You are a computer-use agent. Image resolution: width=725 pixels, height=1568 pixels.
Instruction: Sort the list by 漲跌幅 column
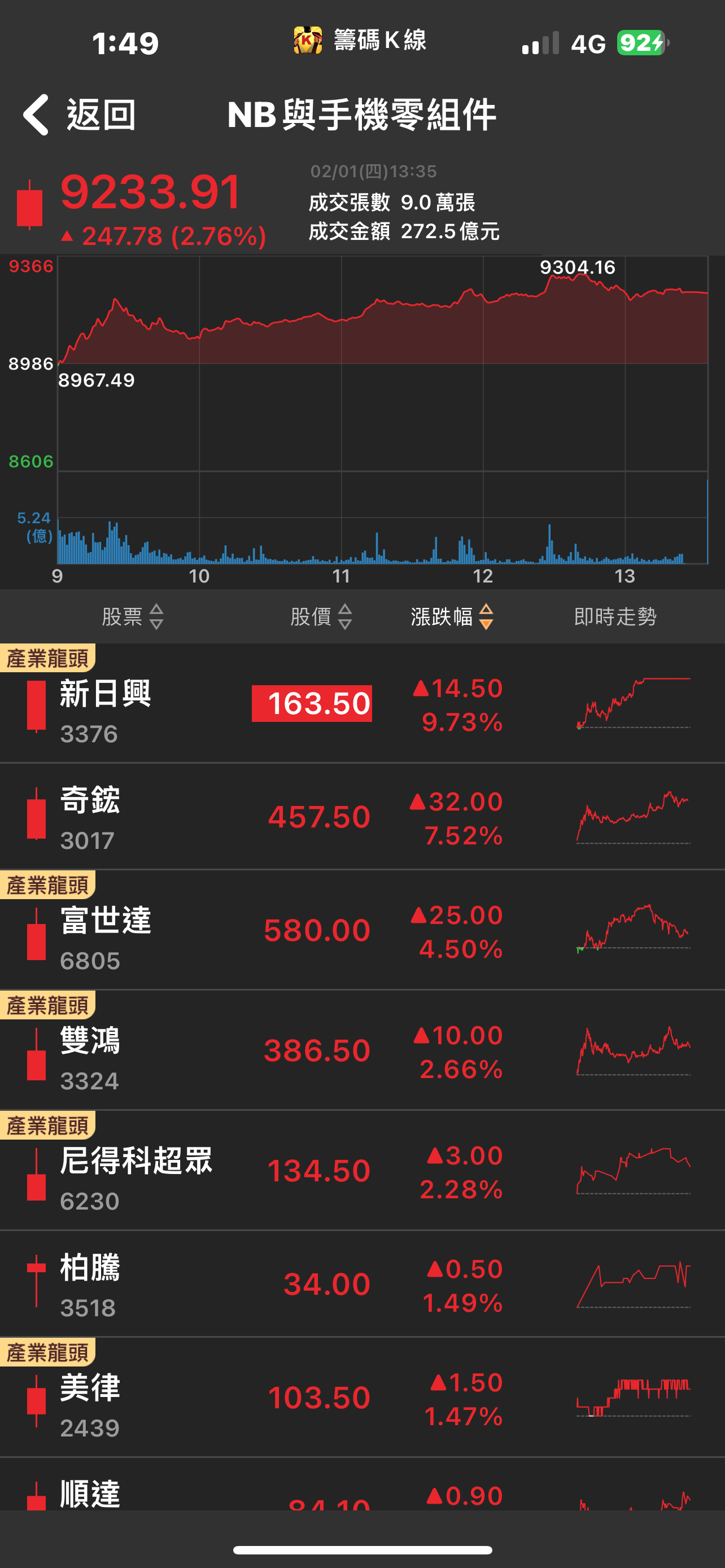tap(452, 616)
